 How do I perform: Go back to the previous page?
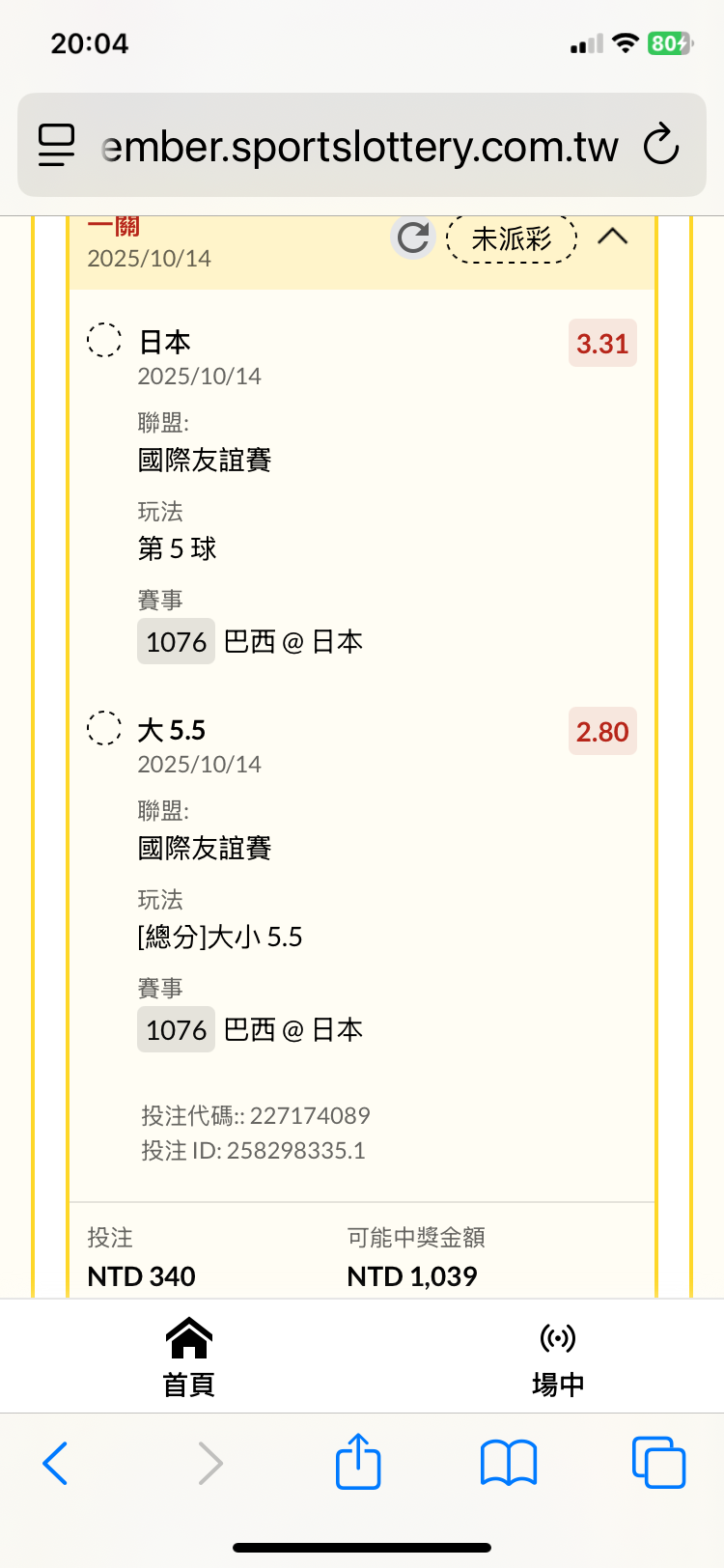click(56, 1463)
